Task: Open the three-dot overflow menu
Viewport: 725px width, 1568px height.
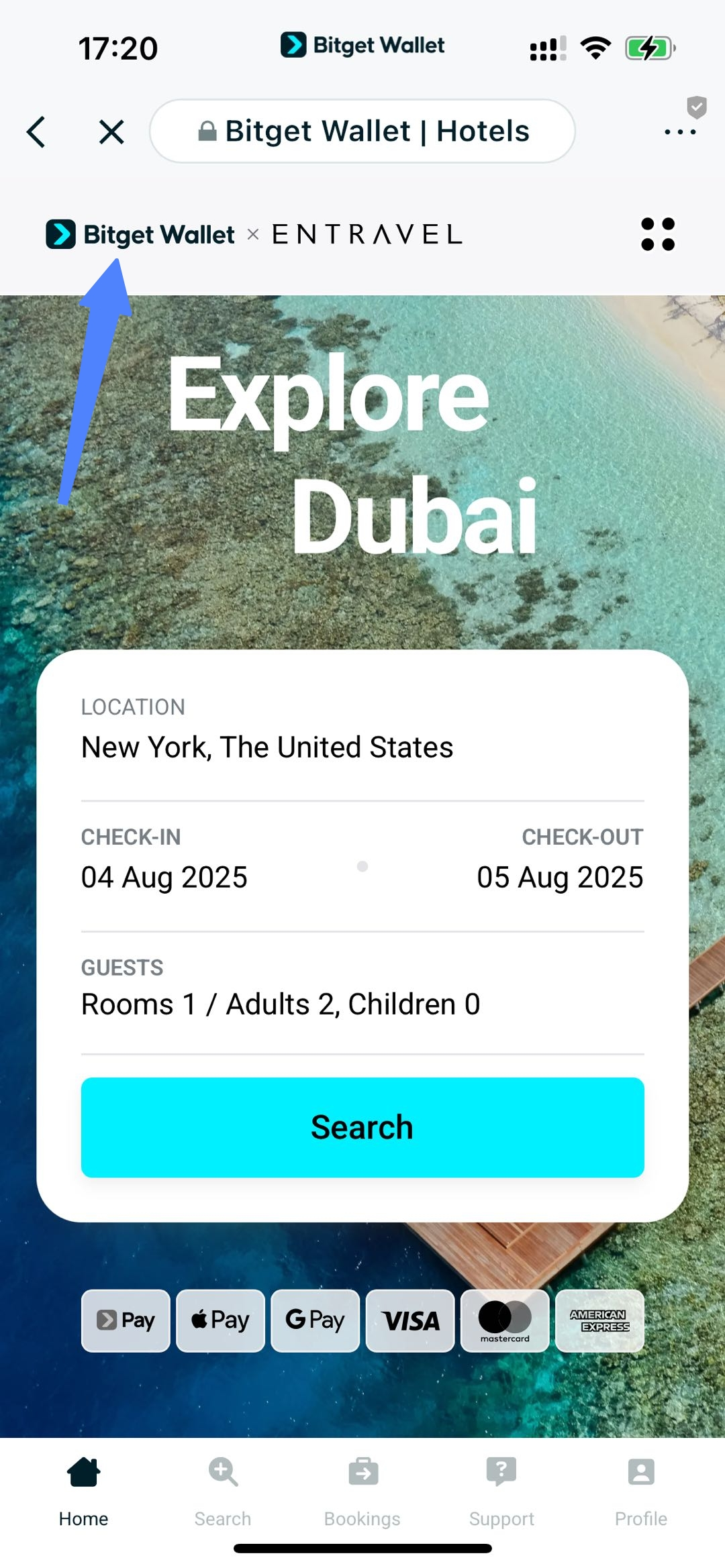Action: (679, 132)
